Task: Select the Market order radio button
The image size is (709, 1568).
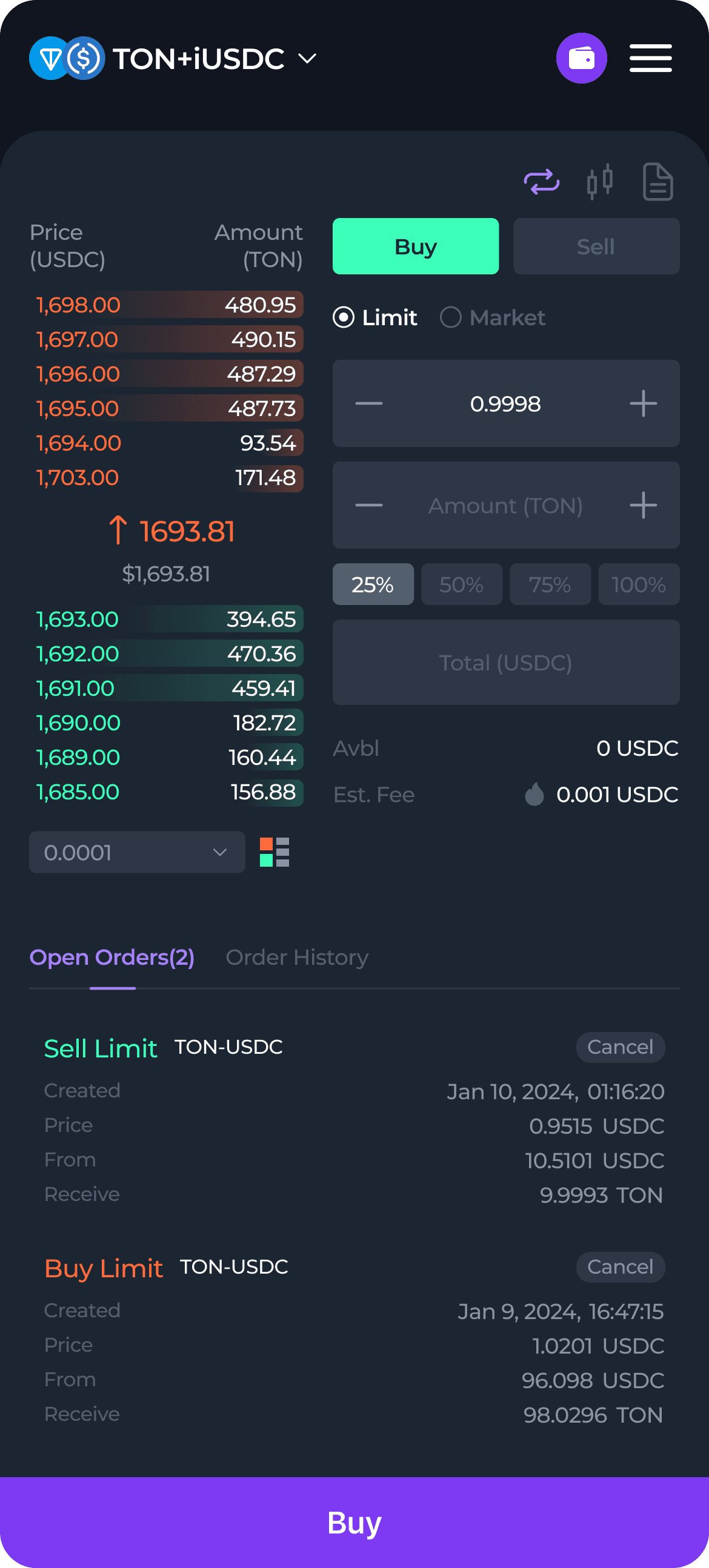Action: (451, 317)
